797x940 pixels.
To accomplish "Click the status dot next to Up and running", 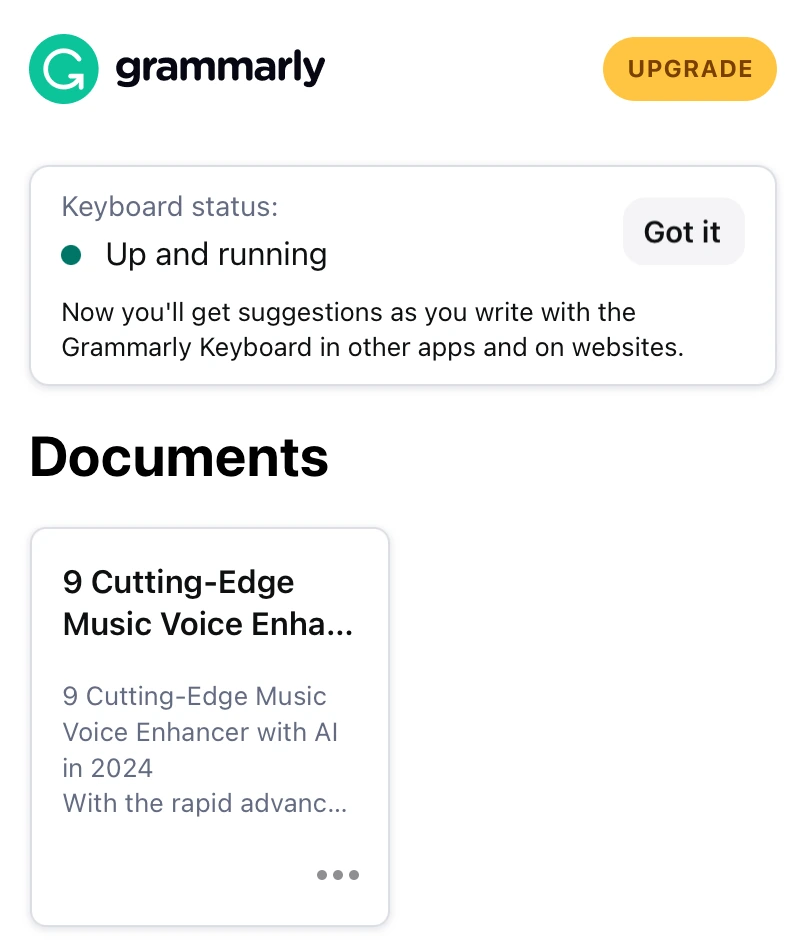I will click(x=71, y=255).
